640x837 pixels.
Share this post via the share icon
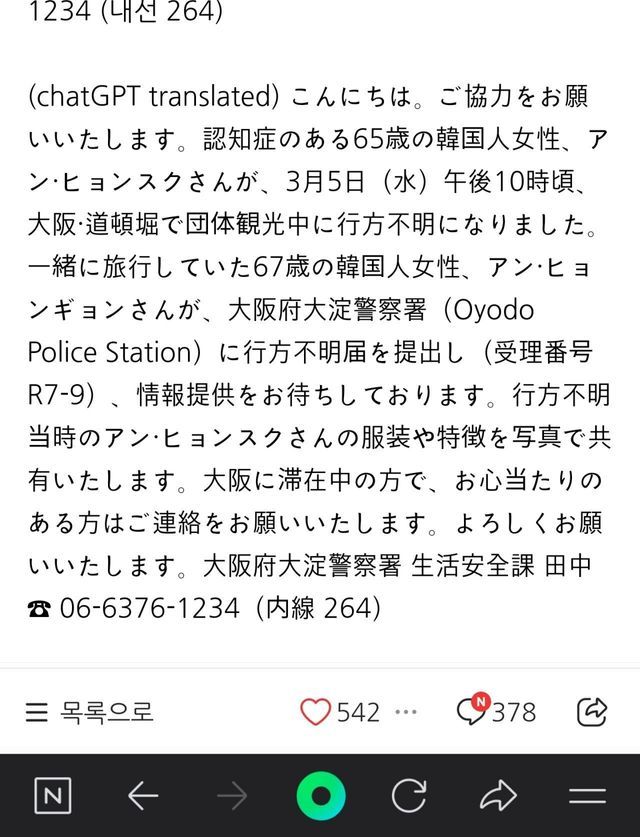point(592,711)
